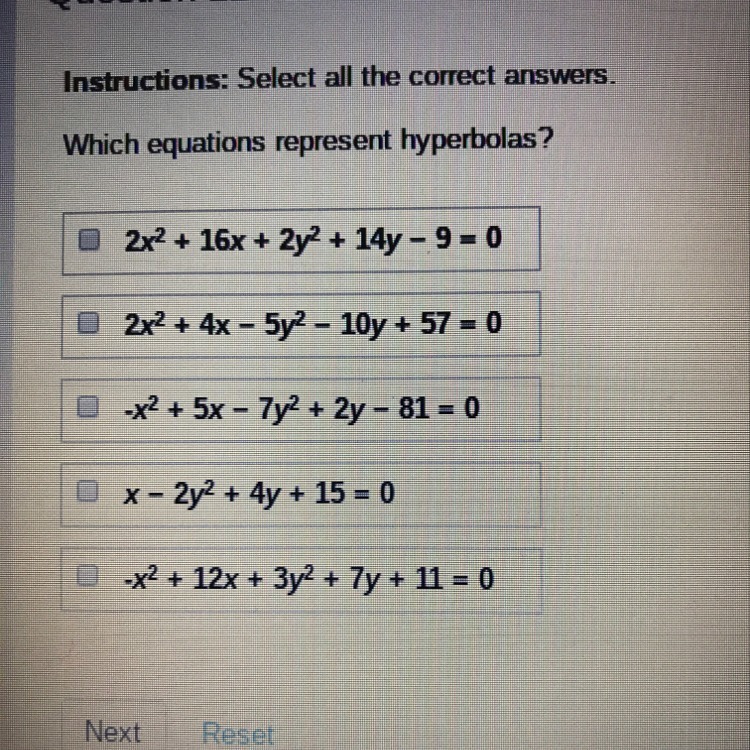Image resolution: width=750 pixels, height=750 pixels.
Task: Choose the −x² + 12x + 3y² + 7y + 11 = 0 option
Action: tap(90, 577)
